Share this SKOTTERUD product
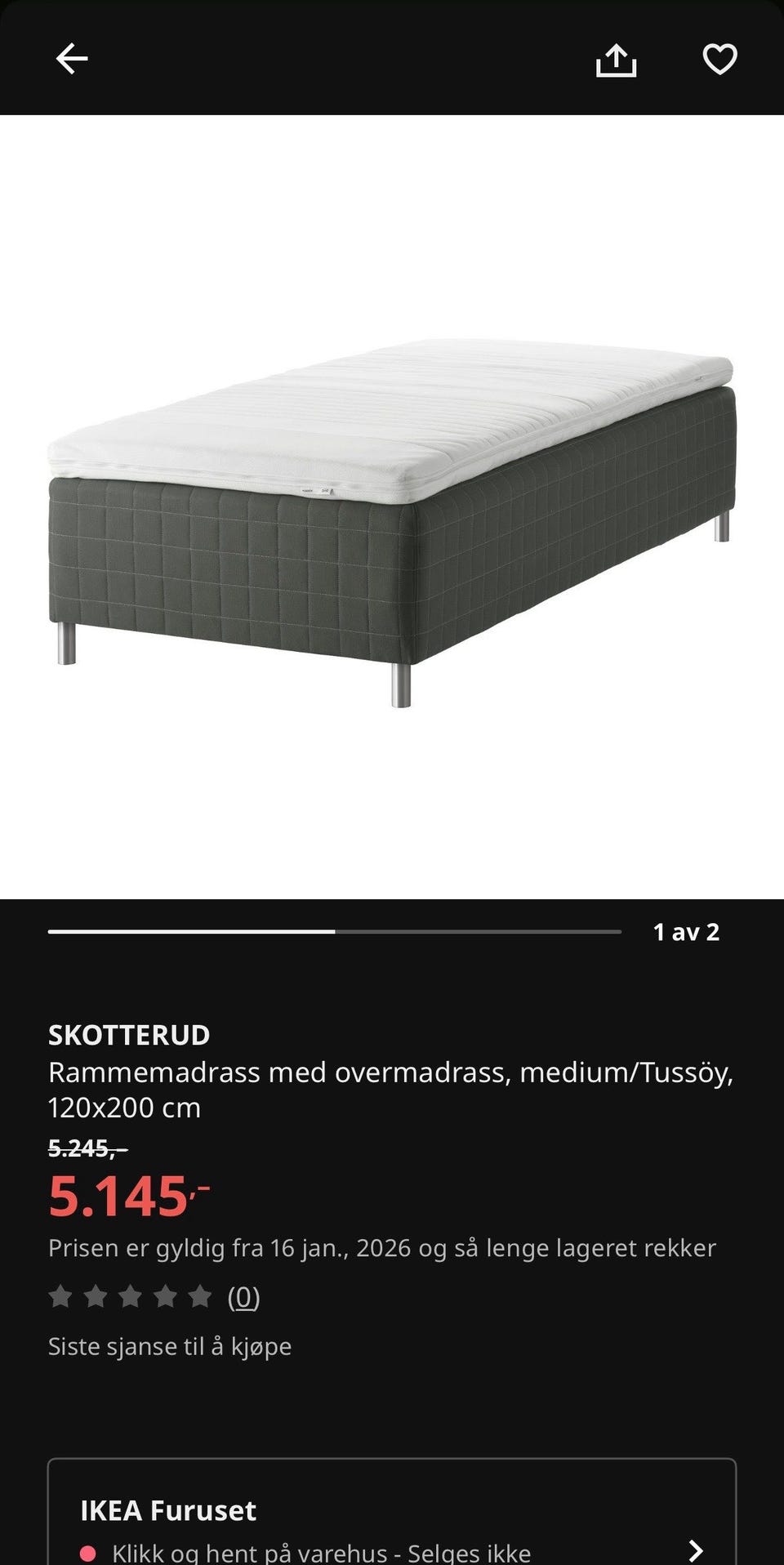The image size is (784, 1565). coord(616,60)
